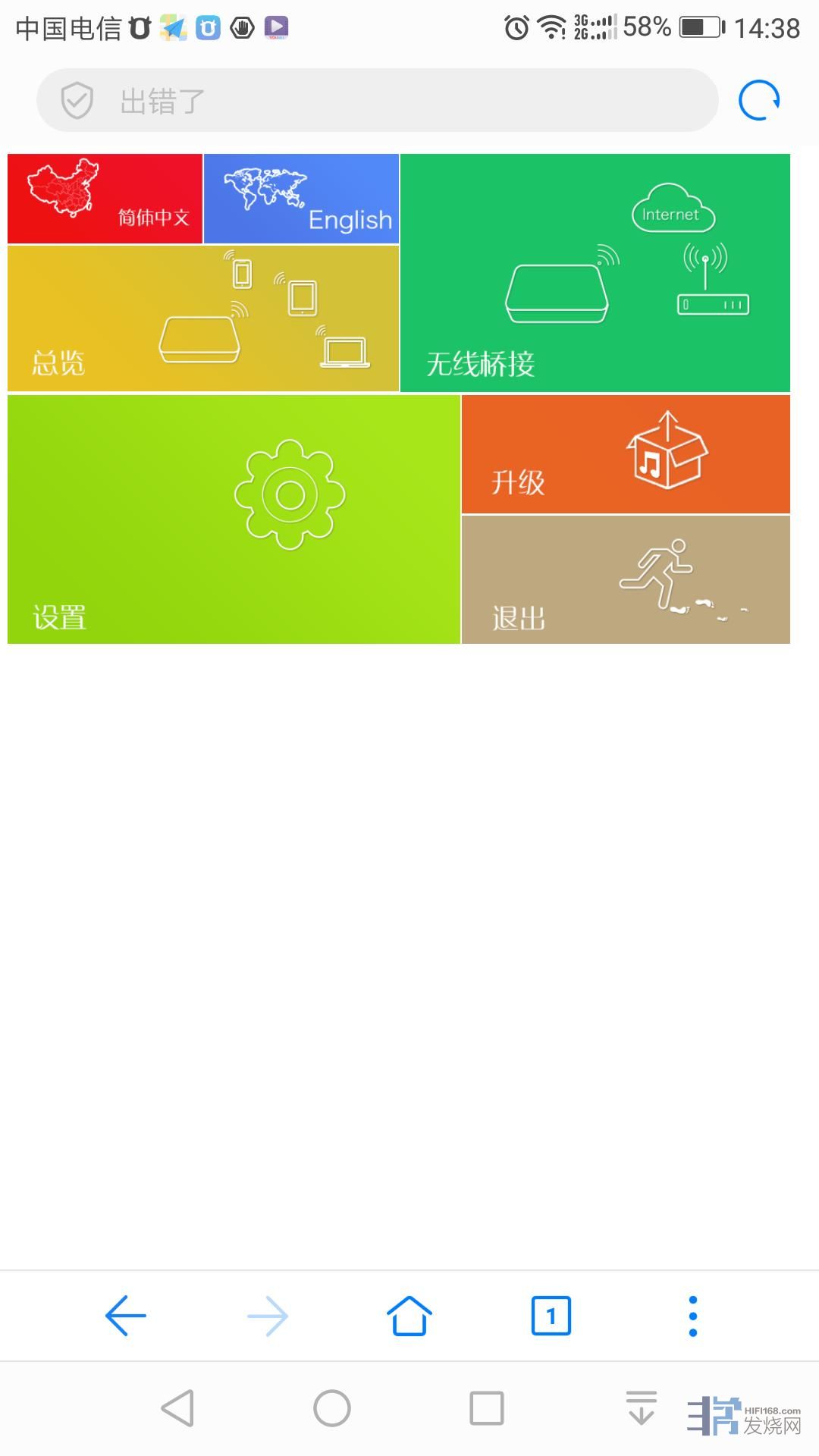This screenshot has height=1456, width=819.
Task: Open the tab switcher showing 1
Action: pos(551,1316)
